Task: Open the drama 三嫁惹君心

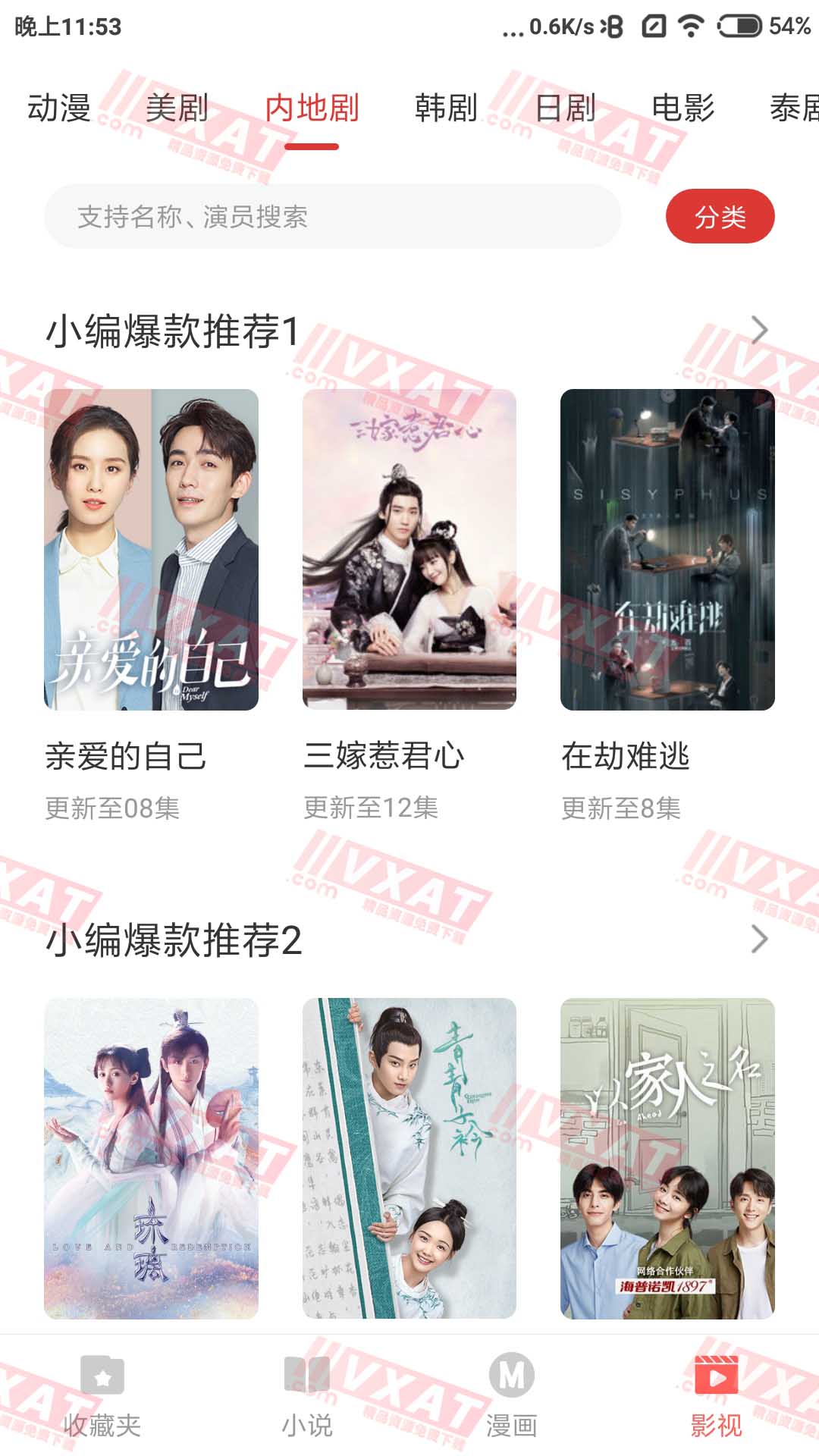Action: pyautogui.click(x=409, y=550)
